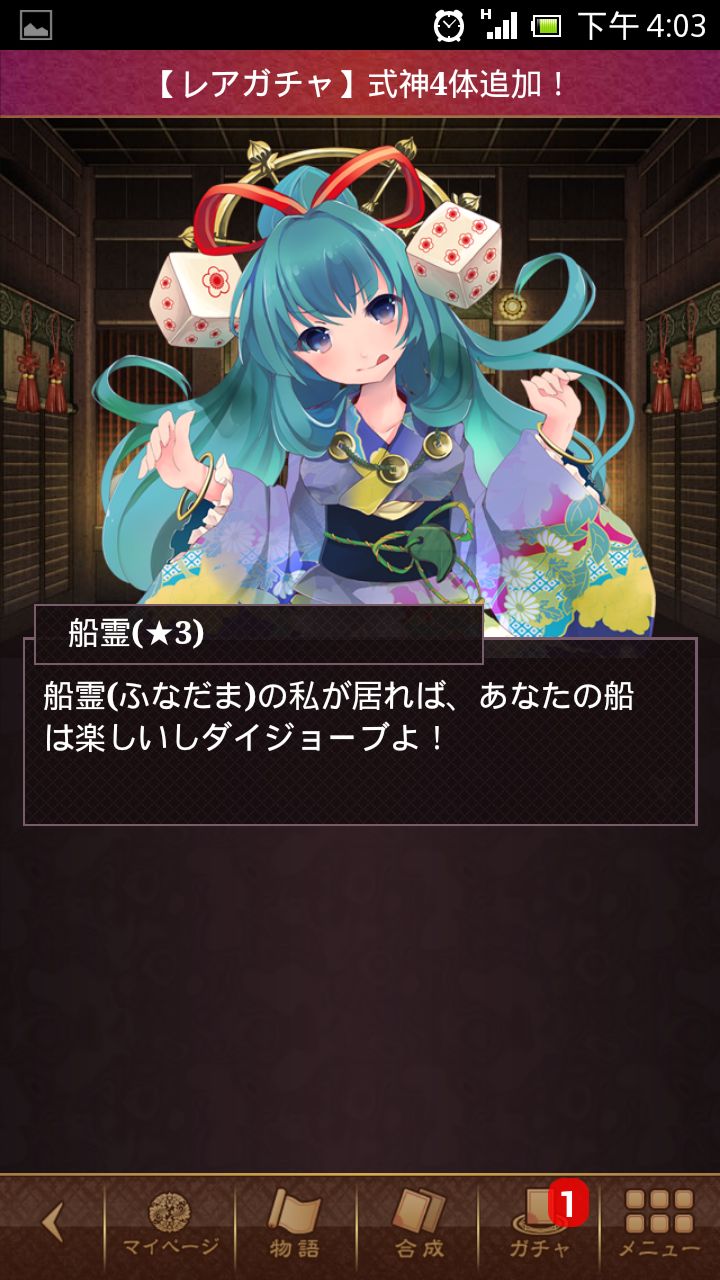Viewport: 720px width, 1280px height.
Task: Tap the レアガチャ 式神4体追加 banner
Action: coord(360,84)
